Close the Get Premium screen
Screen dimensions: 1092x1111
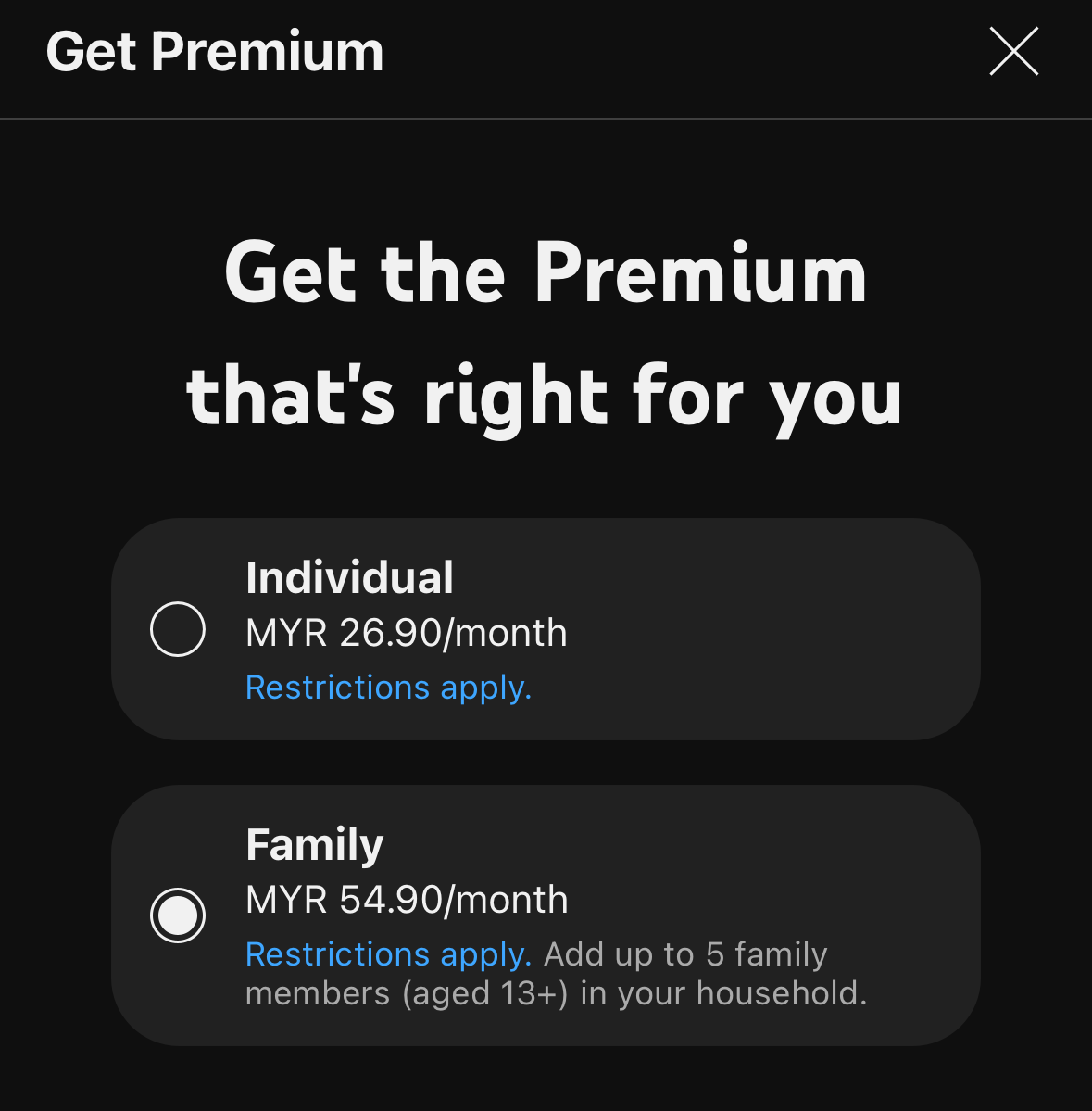pyautogui.click(x=1013, y=52)
